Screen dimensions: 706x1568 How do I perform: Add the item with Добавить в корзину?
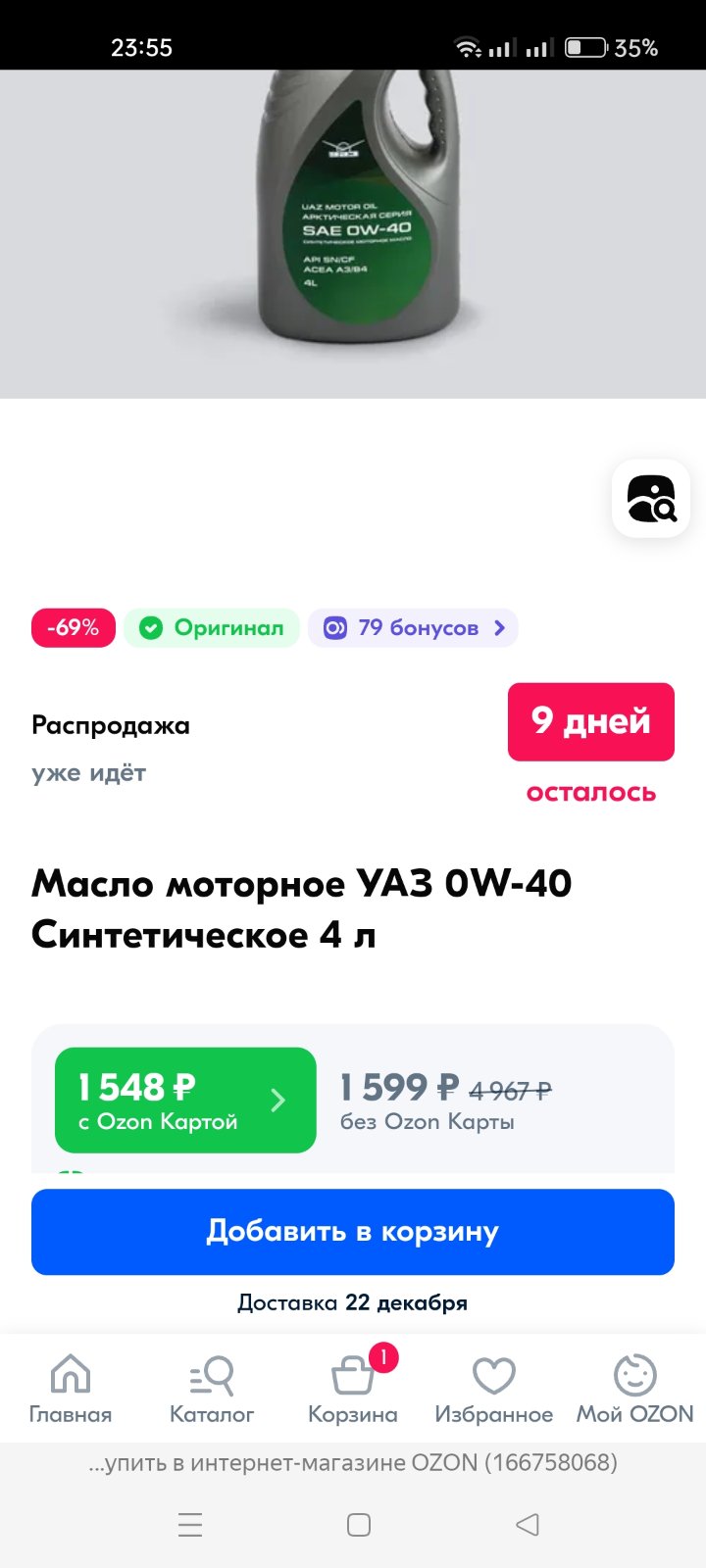(x=353, y=1232)
